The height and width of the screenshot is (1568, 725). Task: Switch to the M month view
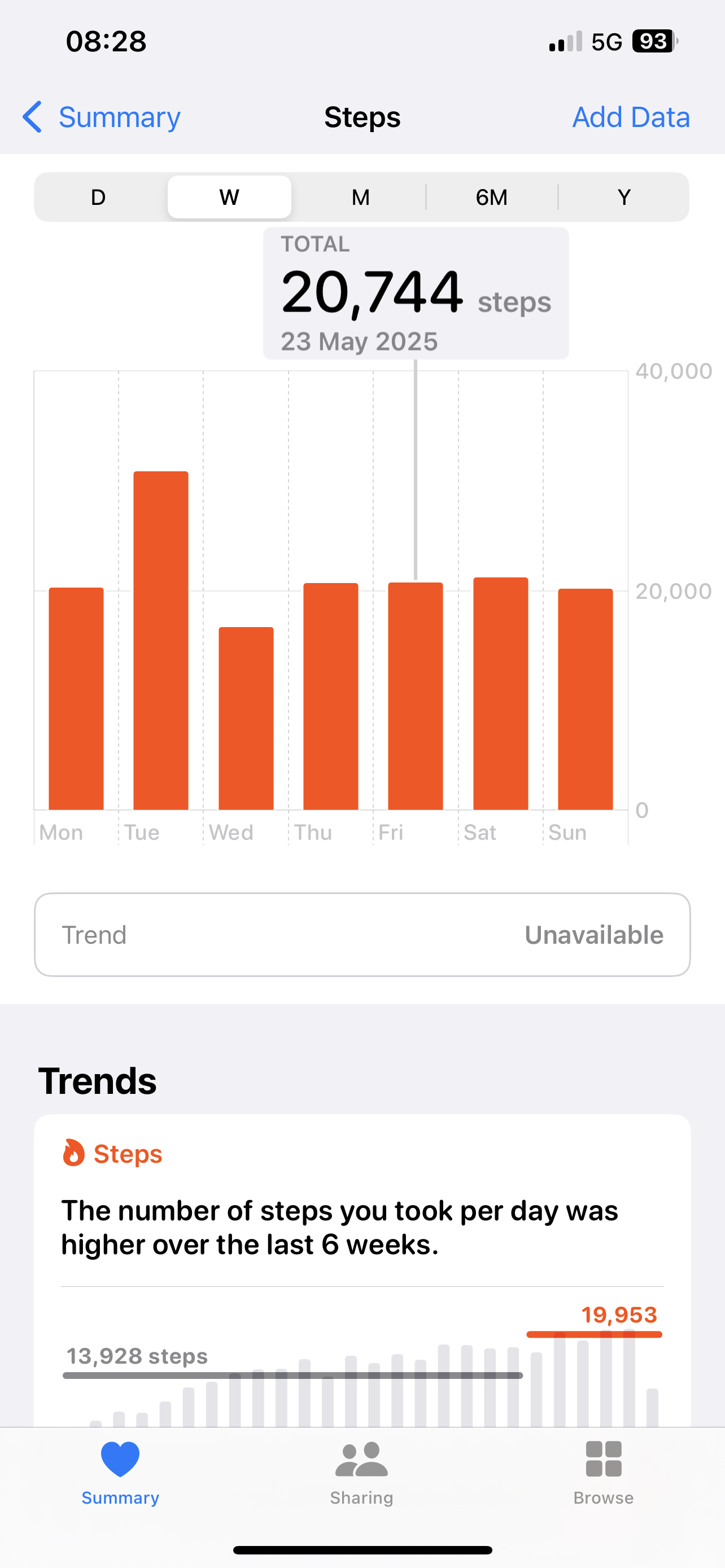(360, 197)
